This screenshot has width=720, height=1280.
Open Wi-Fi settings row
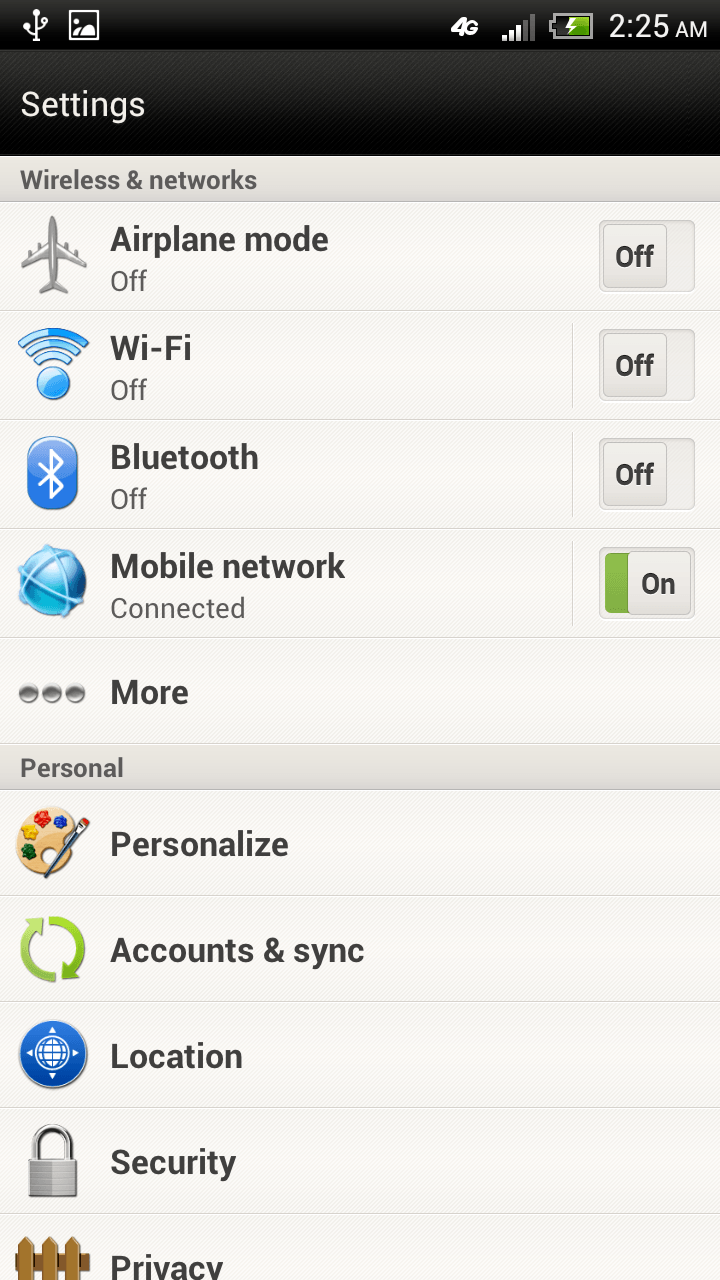point(286,365)
